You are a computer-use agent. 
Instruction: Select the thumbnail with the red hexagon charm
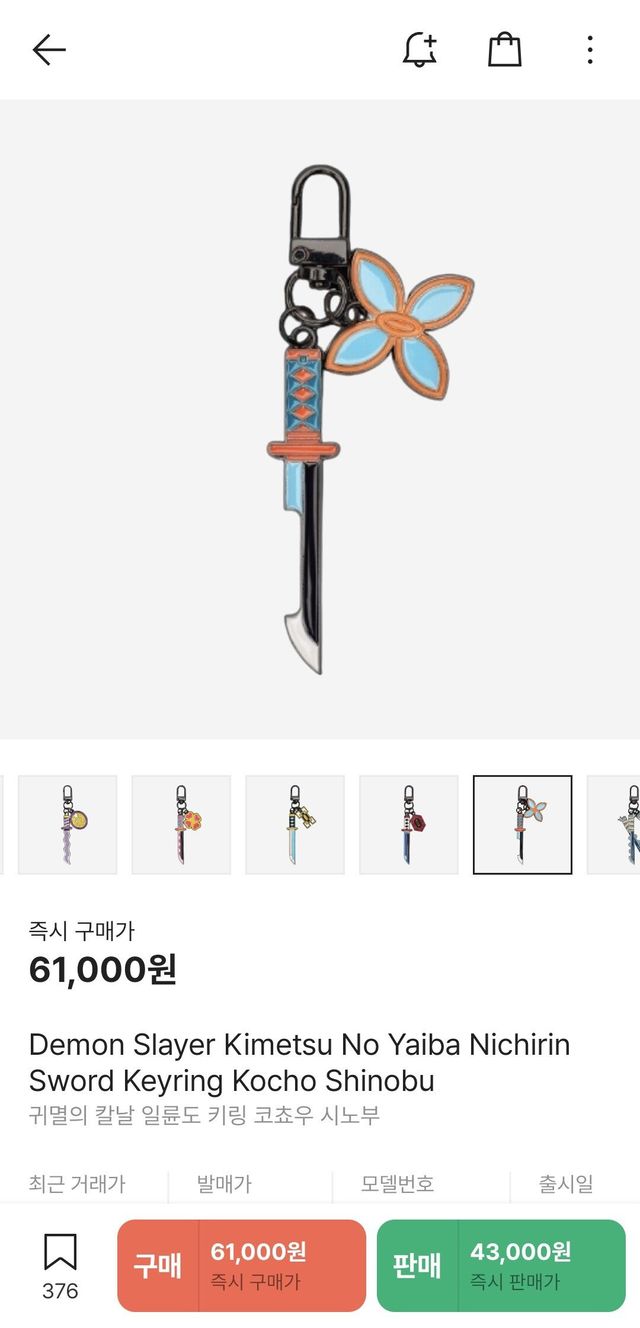tap(409, 825)
